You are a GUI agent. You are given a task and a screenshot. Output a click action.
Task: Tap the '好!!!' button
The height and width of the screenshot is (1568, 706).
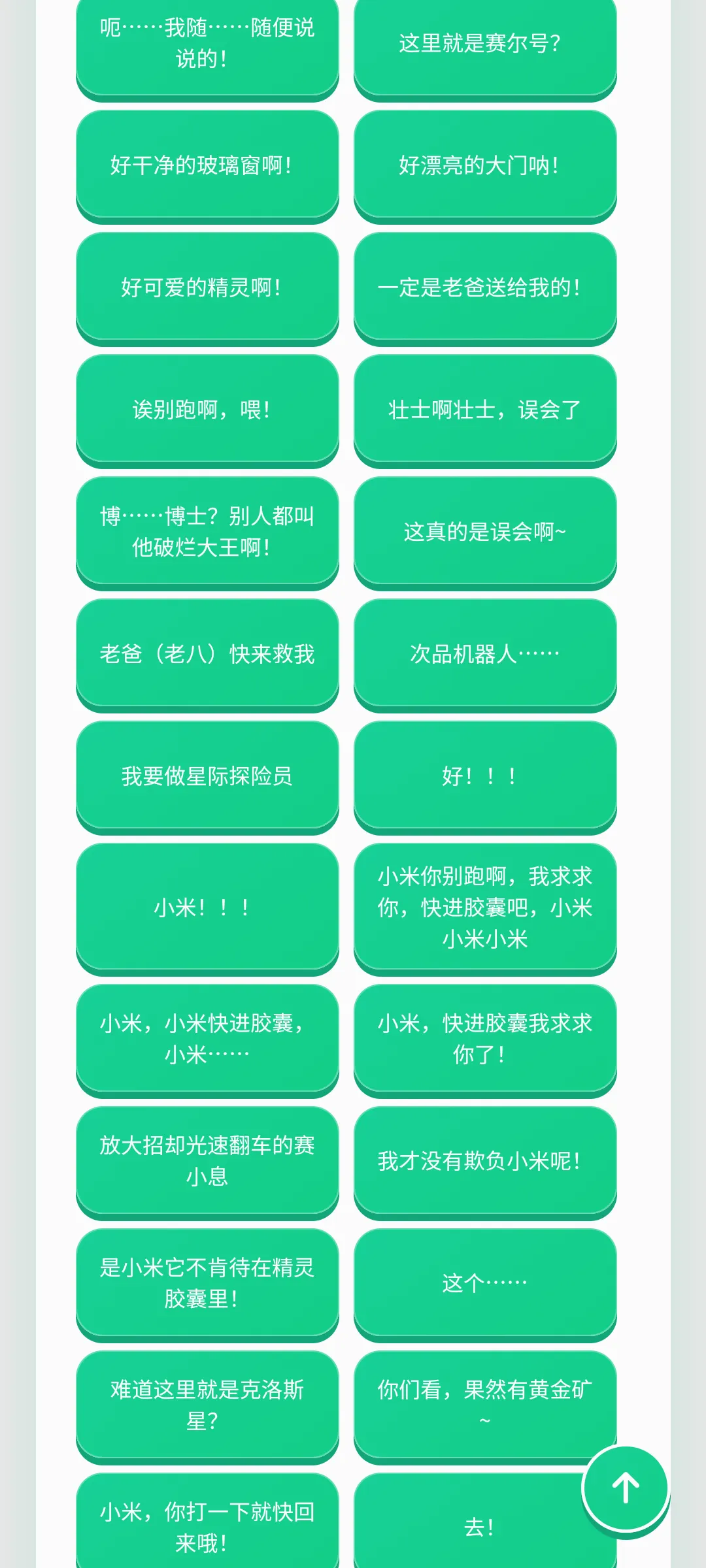pyautogui.click(x=485, y=777)
